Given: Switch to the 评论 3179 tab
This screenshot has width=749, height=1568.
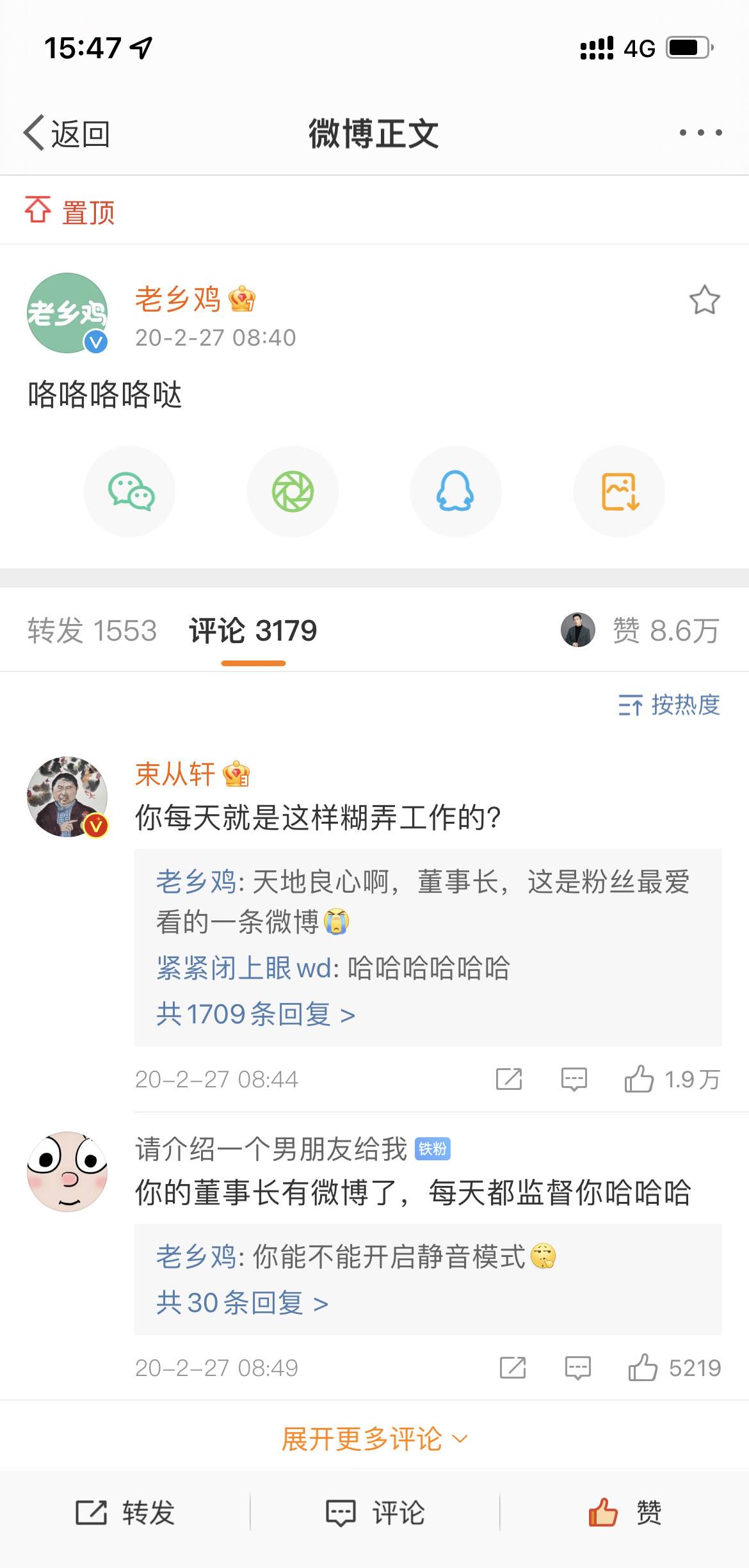Looking at the screenshot, I should (253, 631).
